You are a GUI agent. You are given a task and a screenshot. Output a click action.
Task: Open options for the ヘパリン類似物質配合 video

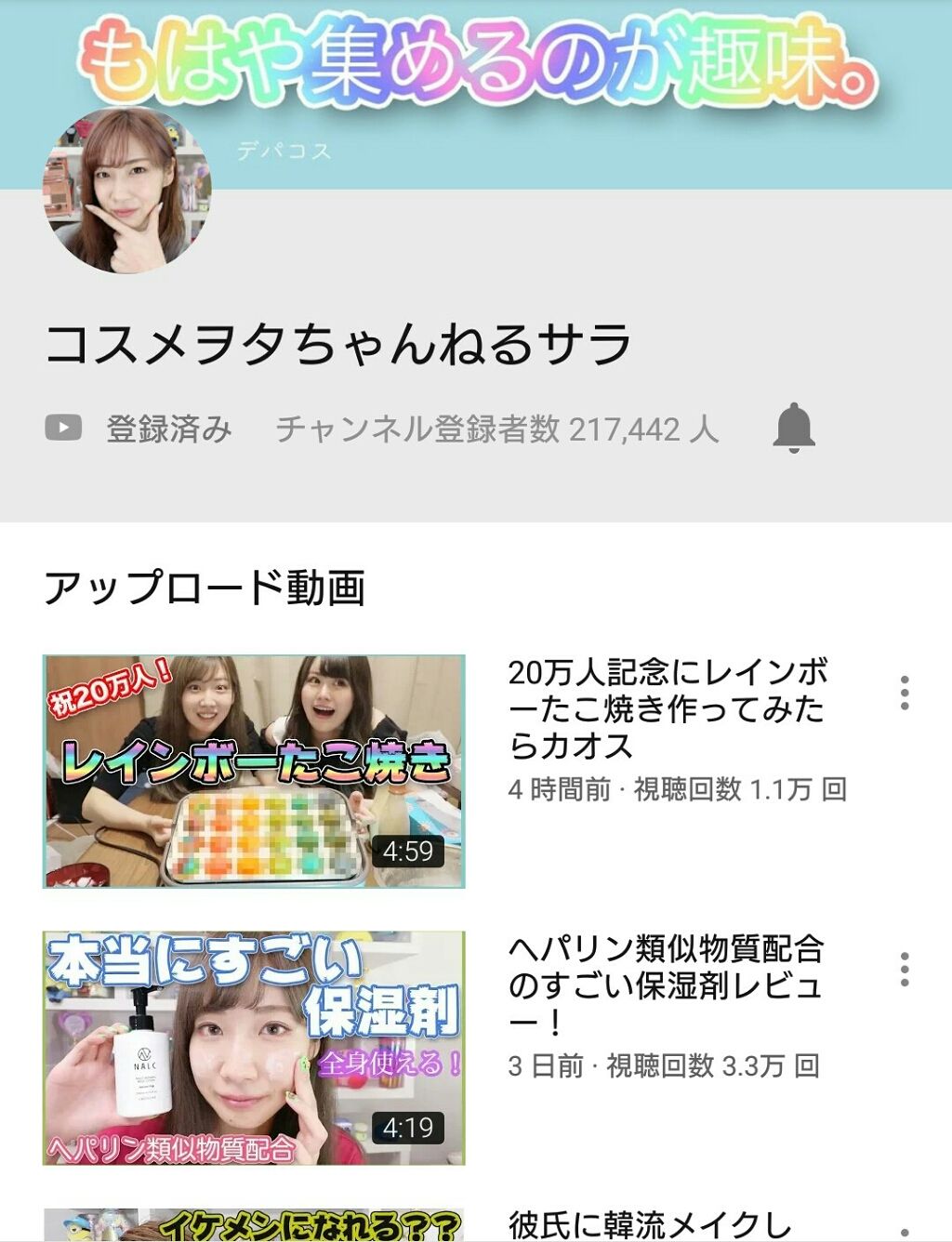(x=904, y=970)
